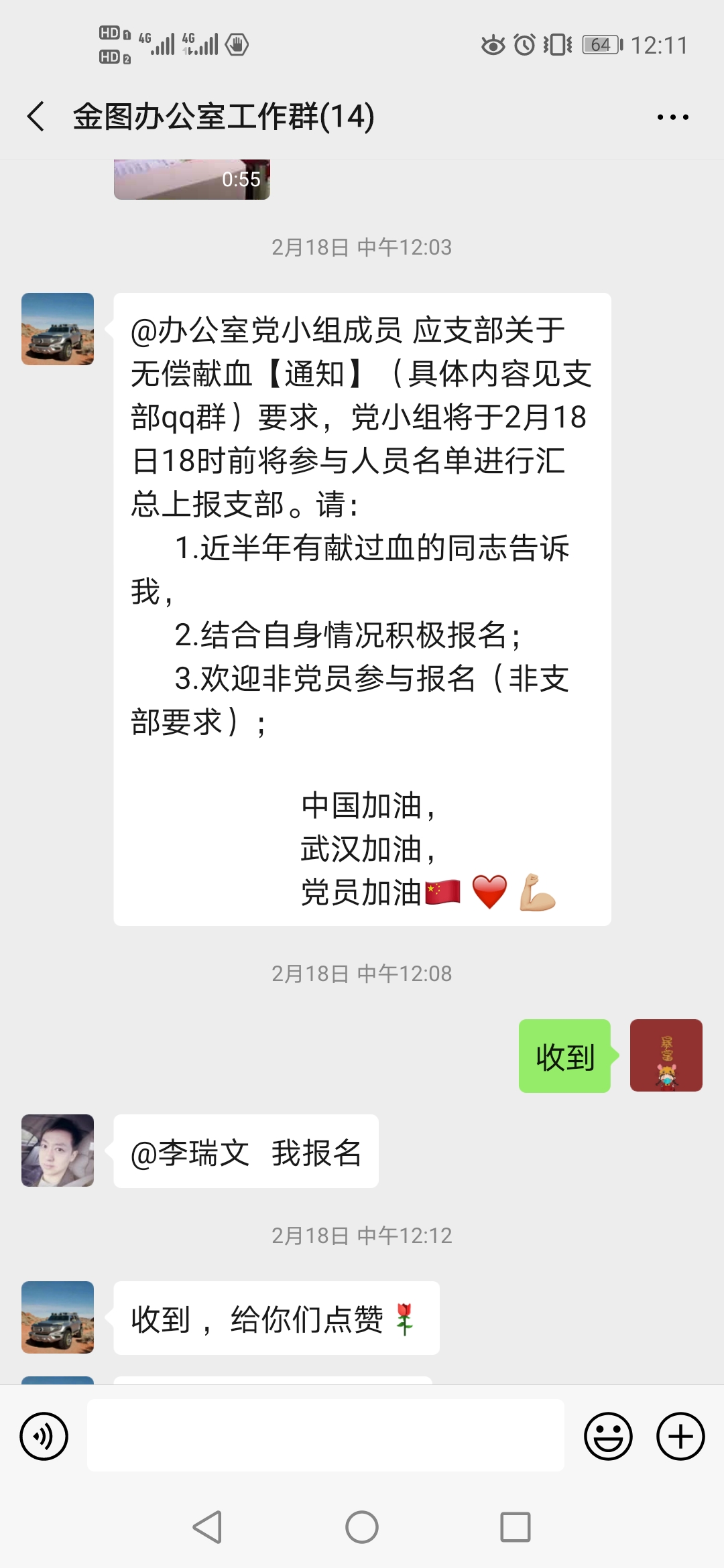Open truck avatar beside the 无偿献血 notice
724x1568 pixels.
tap(58, 329)
